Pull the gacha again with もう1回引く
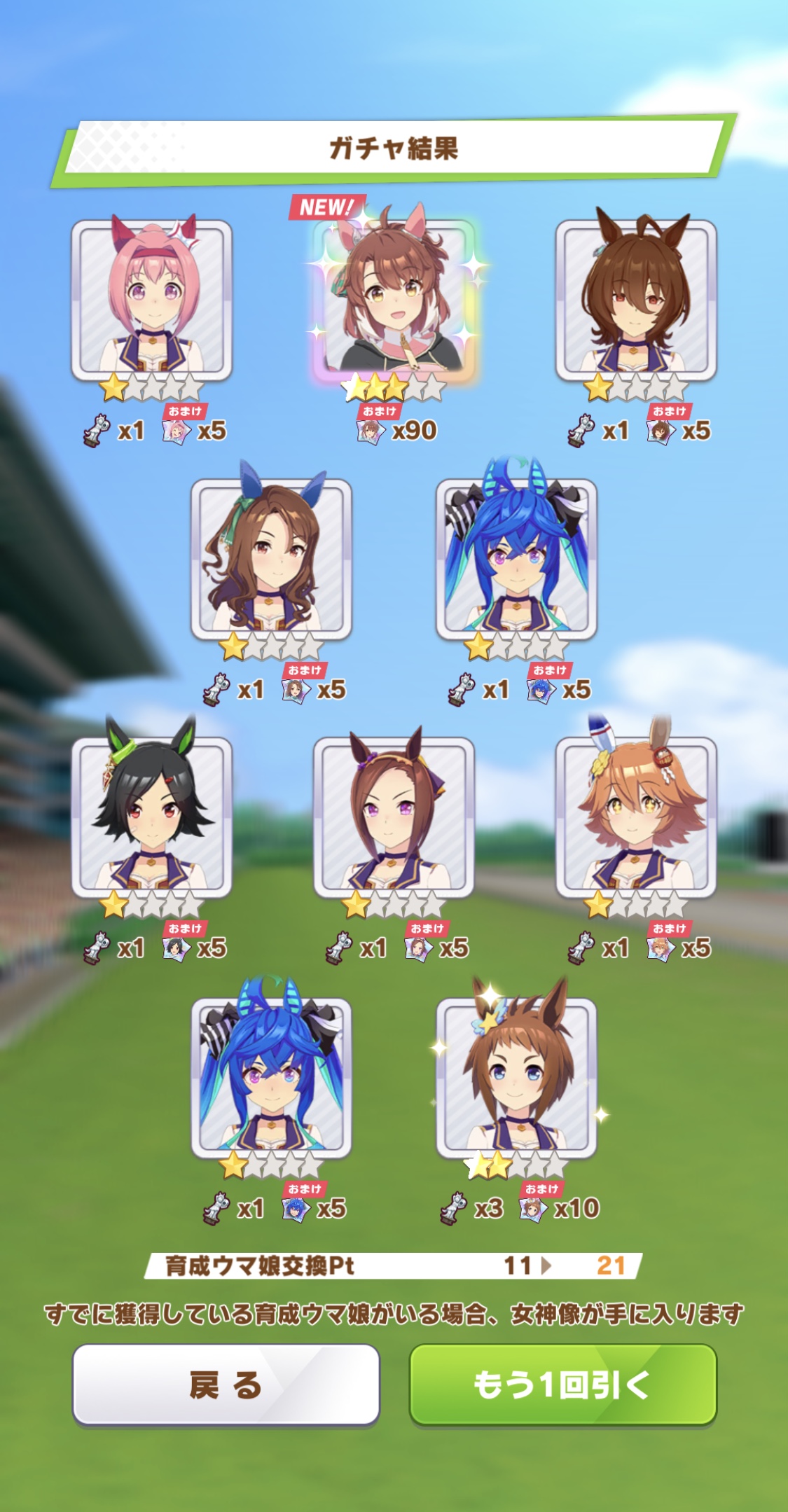Image resolution: width=788 pixels, height=1512 pixels. (x=562, y=1385)
